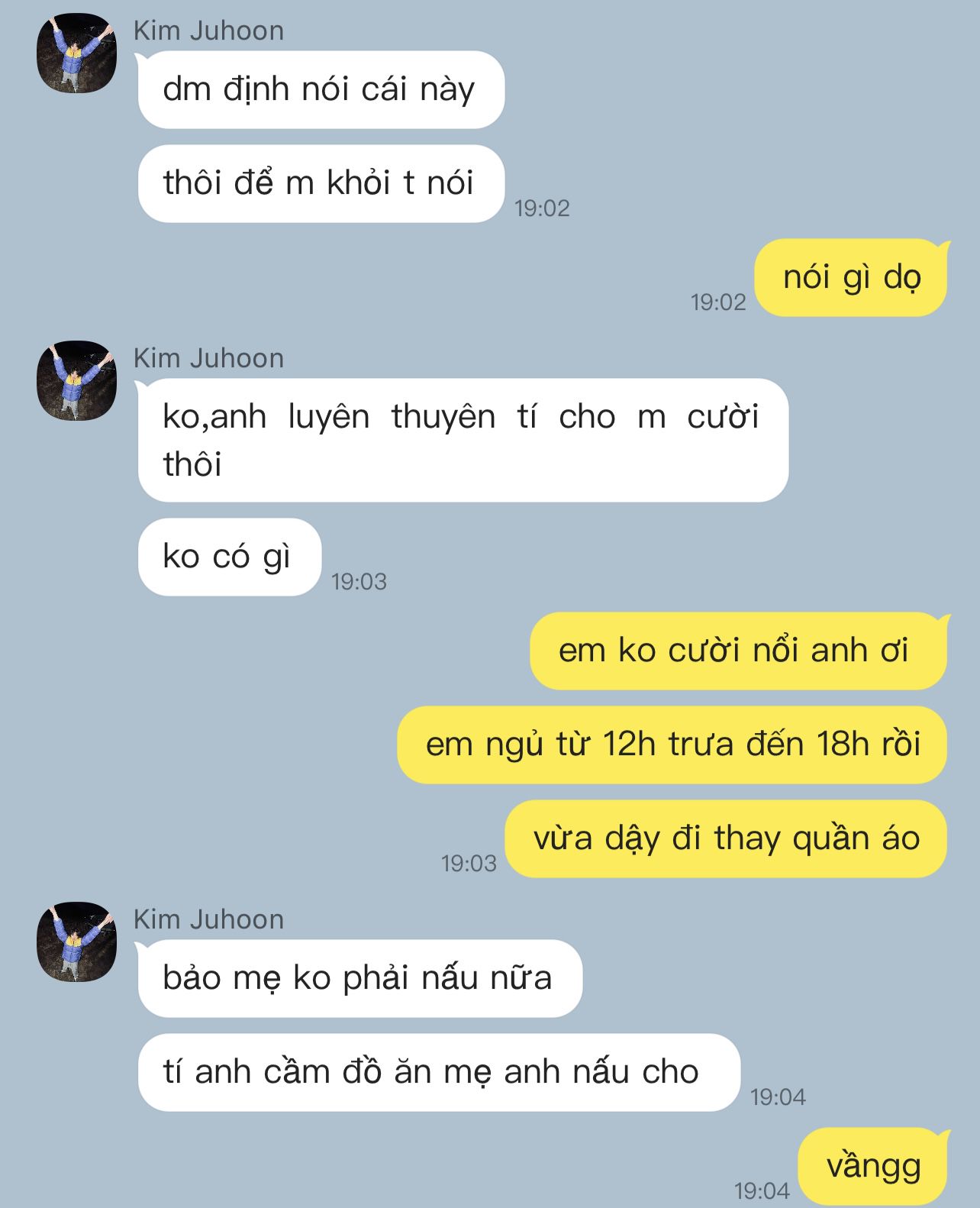Open Kim Juhoon's avatar beside "dm định nói cái này"
This screenshot has width=980, height=1208.
tap(76, 54)
